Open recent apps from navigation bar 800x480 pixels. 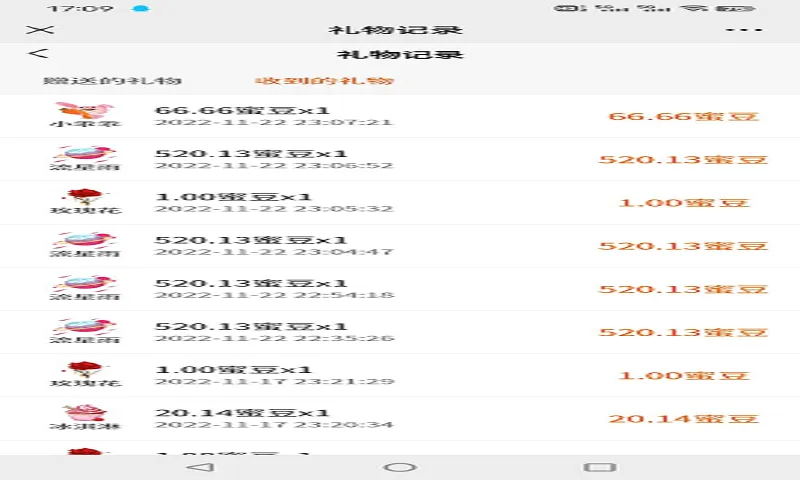point(598,467)
